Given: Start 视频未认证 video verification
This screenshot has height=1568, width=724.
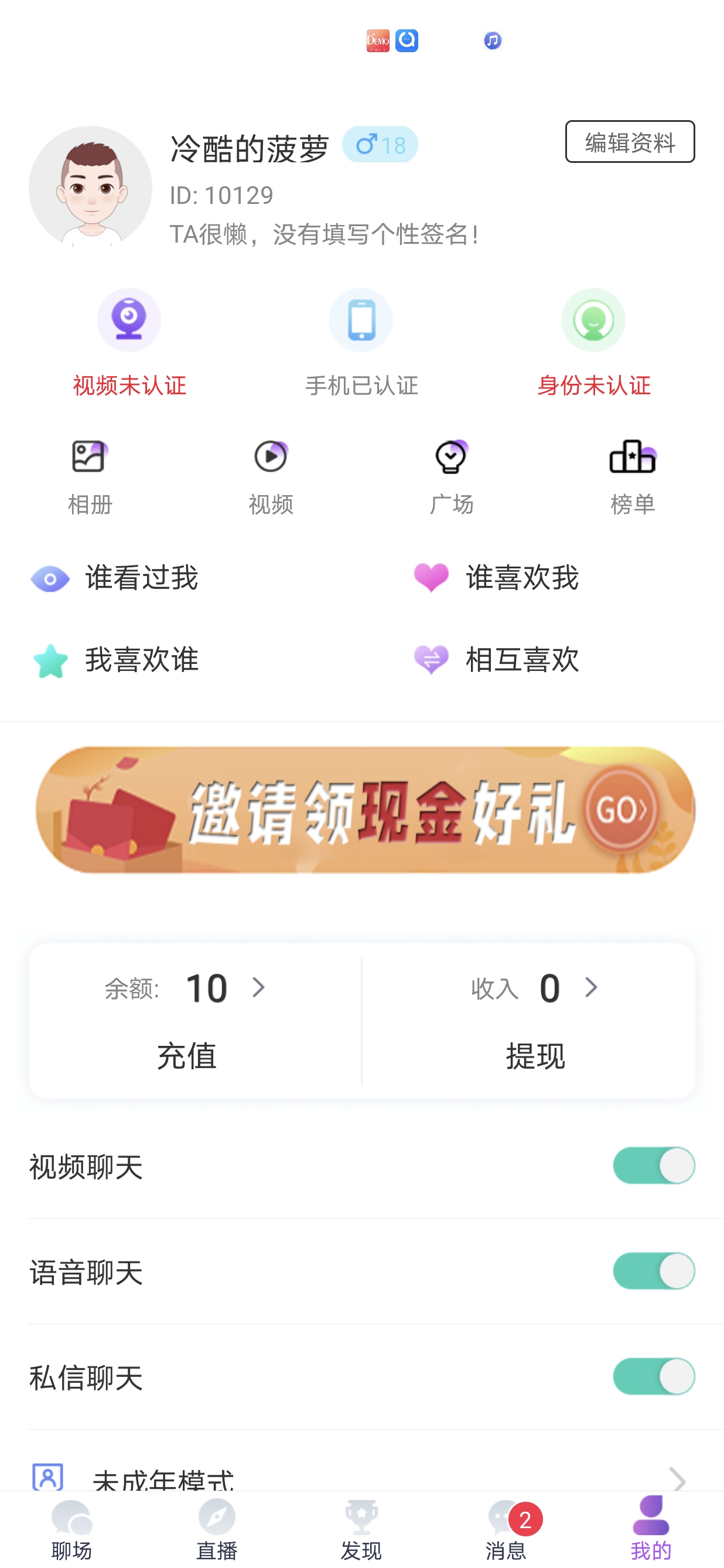Looking at the screenshot, I should point(129,342).
